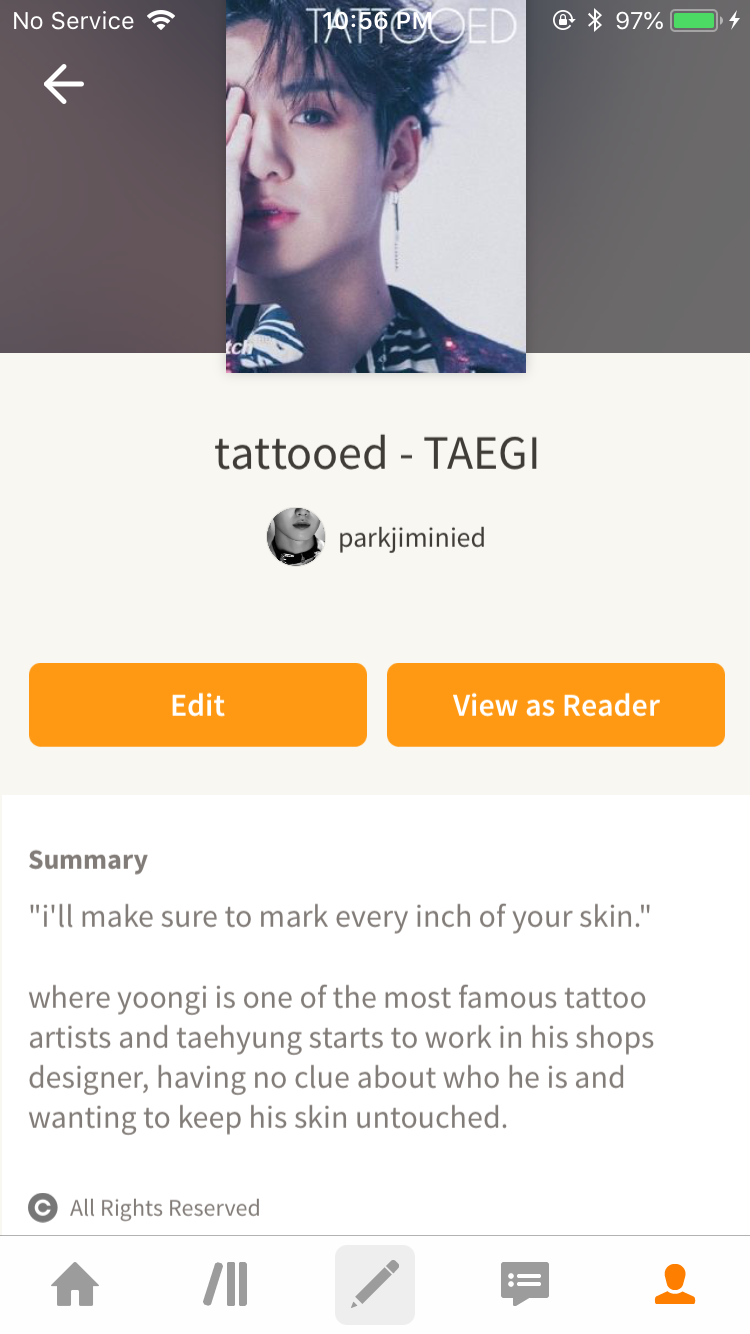Select View as Reader
The image size is (750, 1334).
[x=556, y=705]
